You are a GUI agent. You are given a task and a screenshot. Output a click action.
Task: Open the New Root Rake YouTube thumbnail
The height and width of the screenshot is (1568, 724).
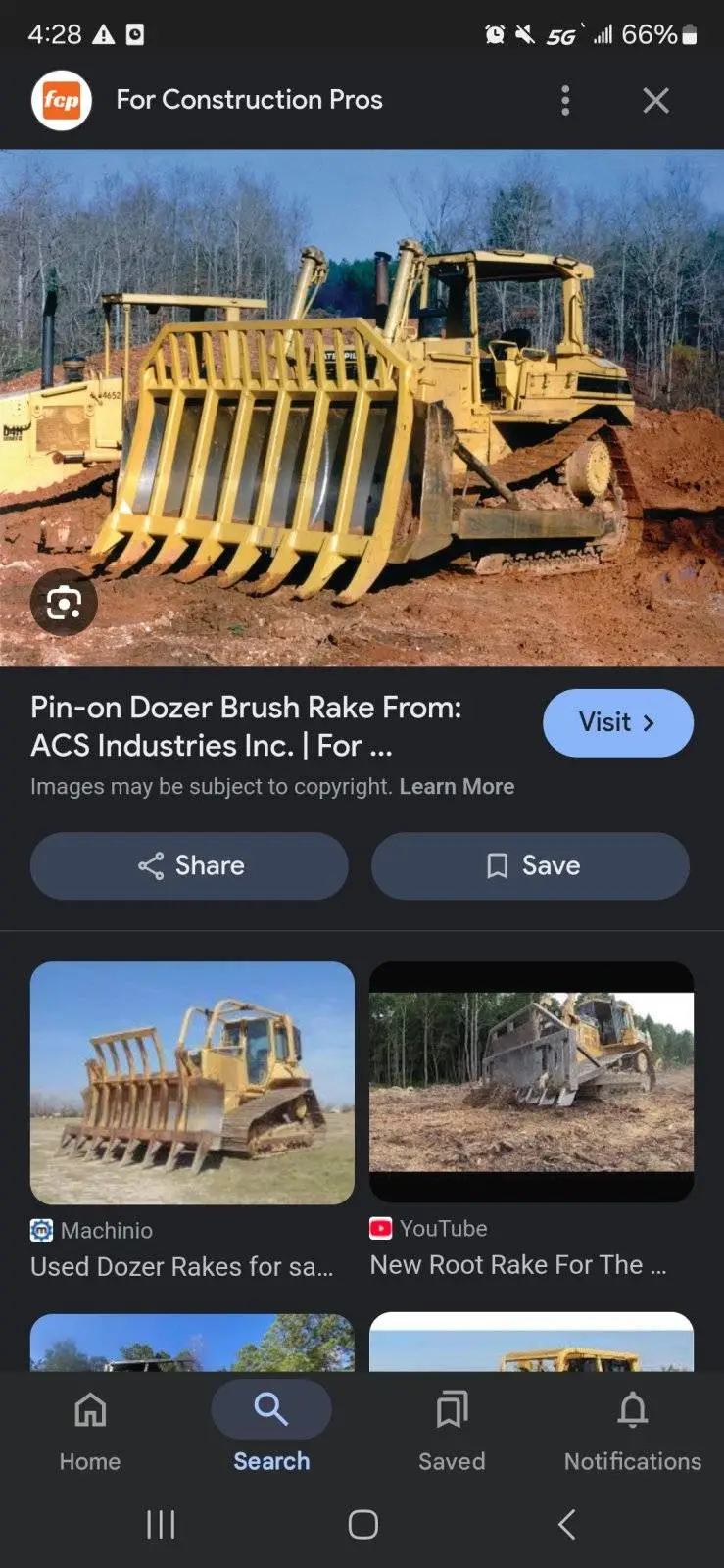pyautogui.click(x=531, y=1081)
